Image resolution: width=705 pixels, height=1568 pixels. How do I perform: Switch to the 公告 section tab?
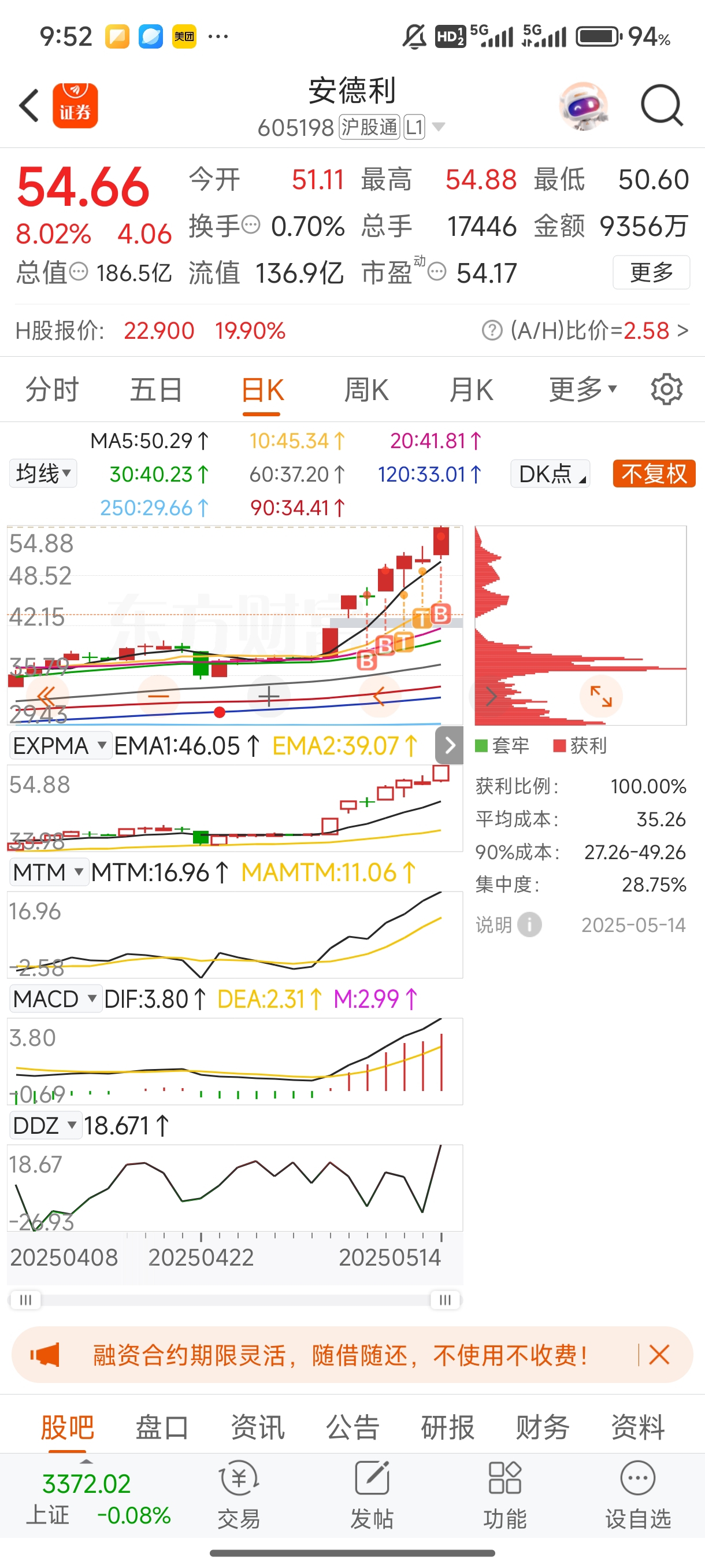click(x=352, y=1427)
